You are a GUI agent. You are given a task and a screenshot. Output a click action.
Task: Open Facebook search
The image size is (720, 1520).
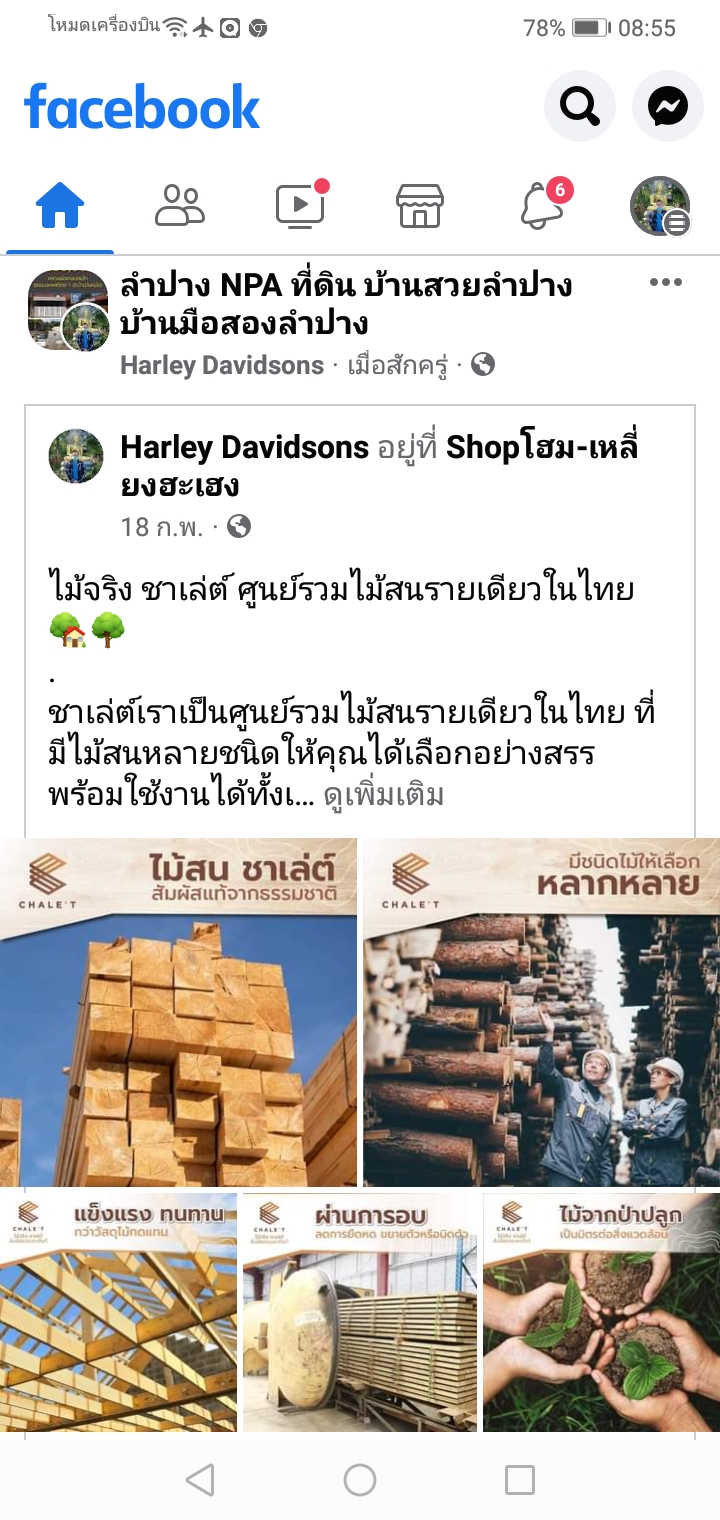coord(580,105)
